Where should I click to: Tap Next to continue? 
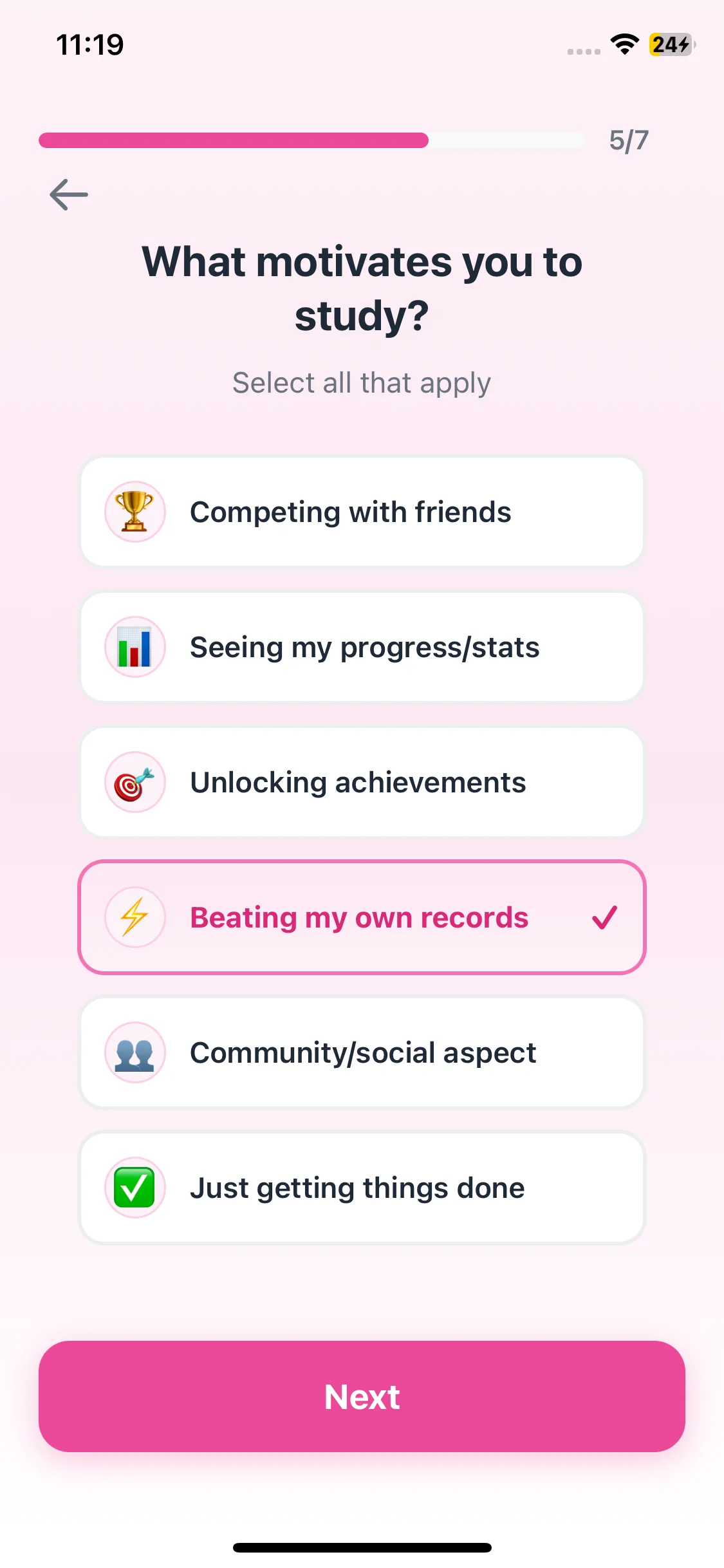(x=362, y=1397)
